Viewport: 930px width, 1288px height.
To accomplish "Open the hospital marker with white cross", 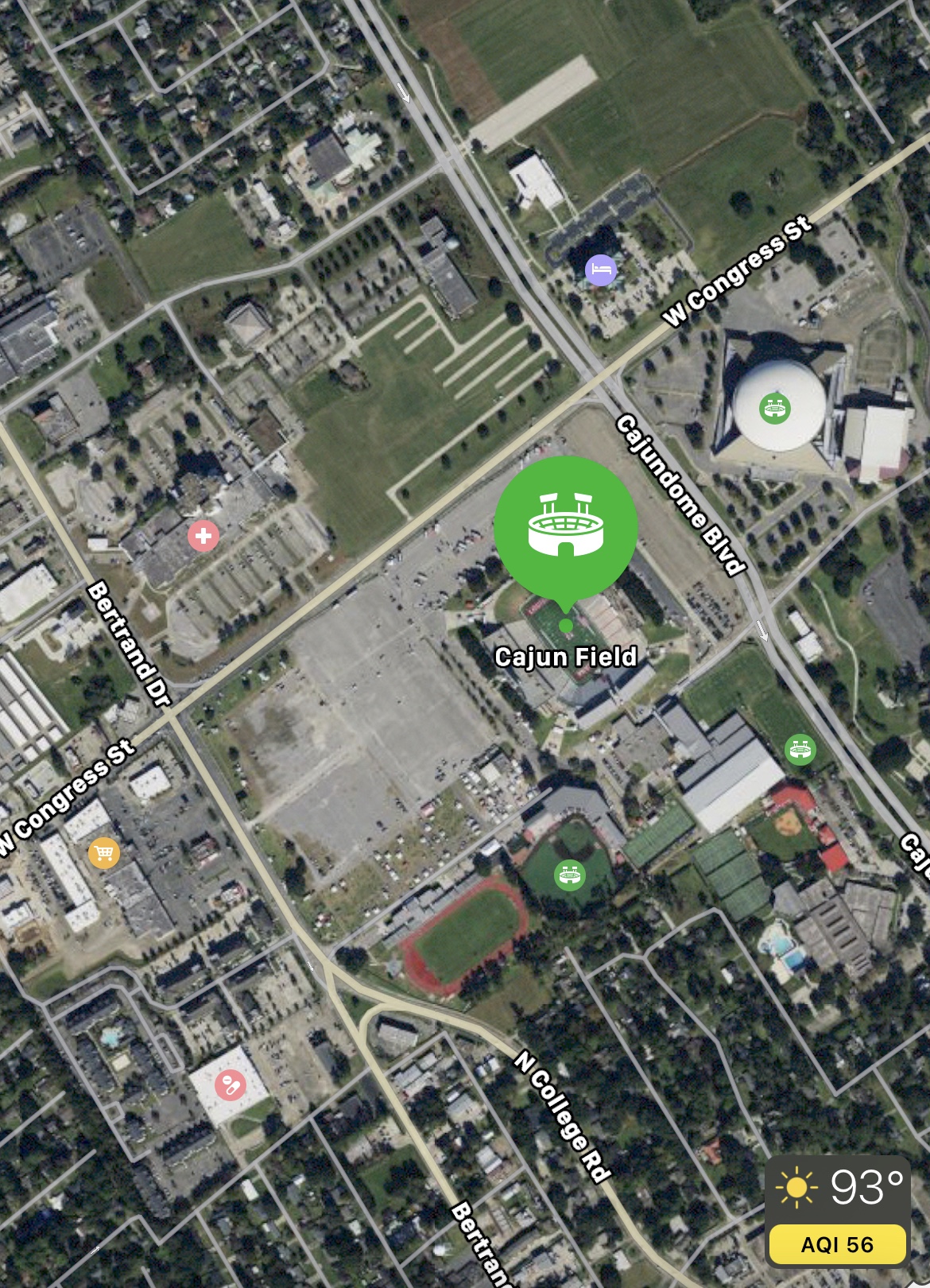I will (x=203, y=536).
